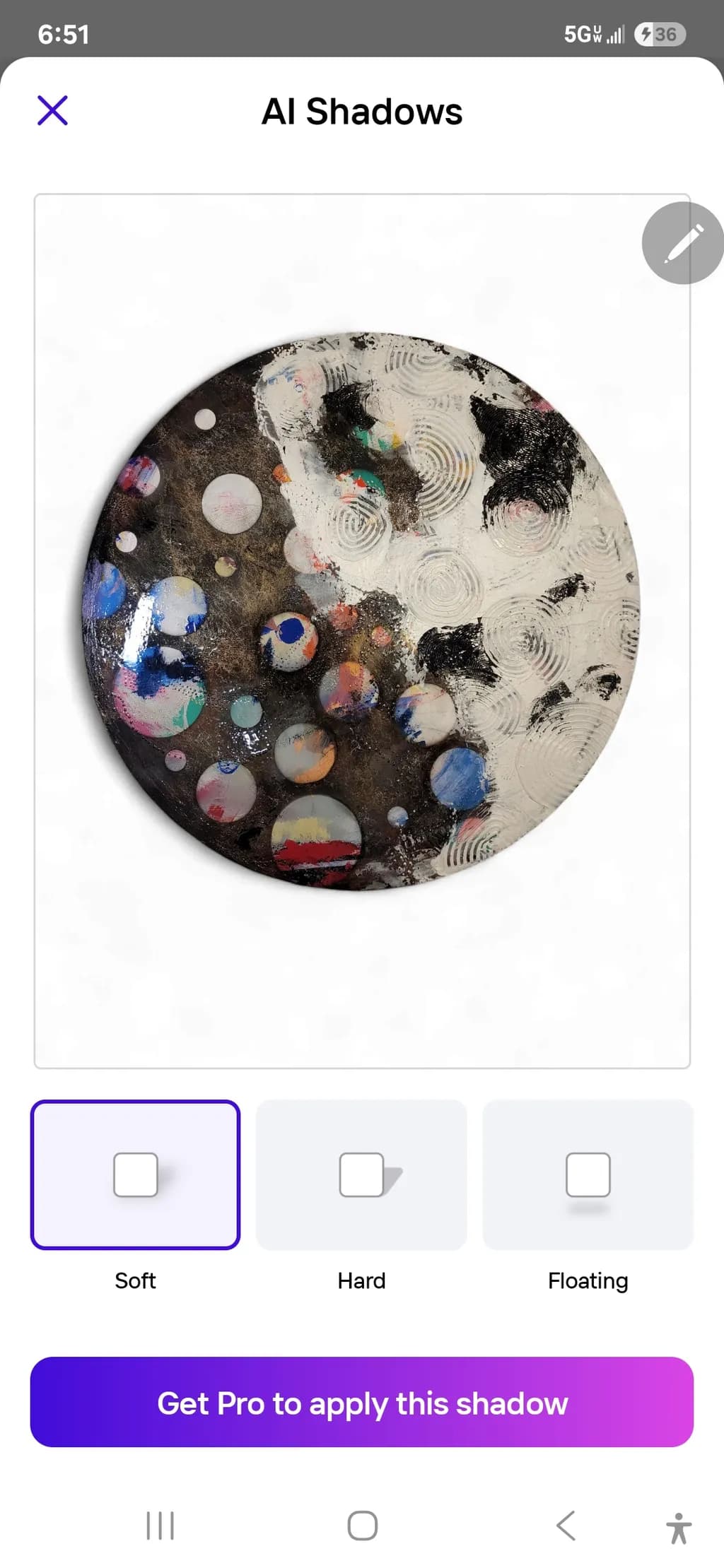The width and height of the screenshot is (724, 1568).
Task: Open recent apps from navigation bar
Action: pyautogui.click(x=160, y=1526)
